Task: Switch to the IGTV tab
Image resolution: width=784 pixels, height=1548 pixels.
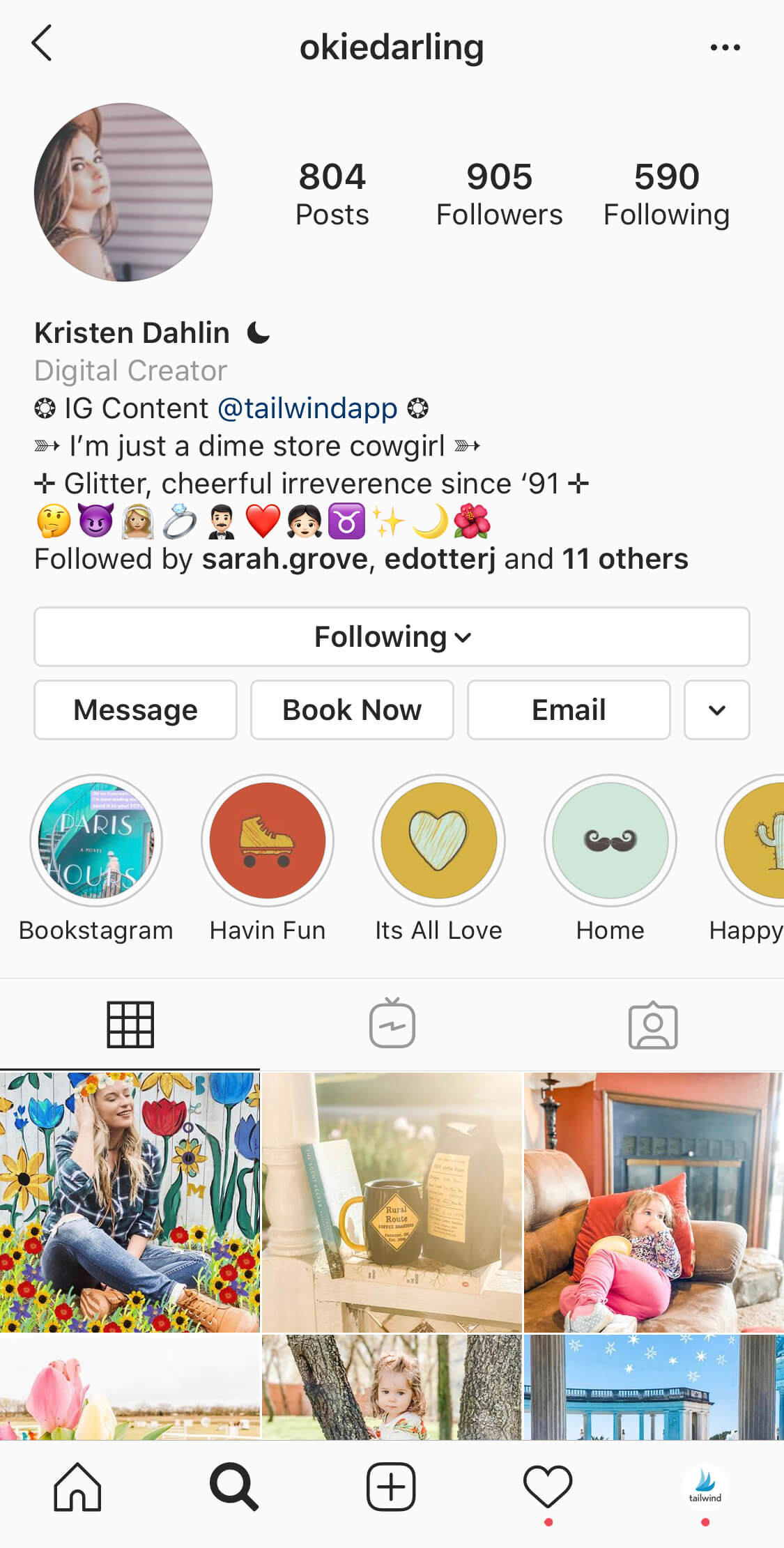Action: [x=392, y=1024]
